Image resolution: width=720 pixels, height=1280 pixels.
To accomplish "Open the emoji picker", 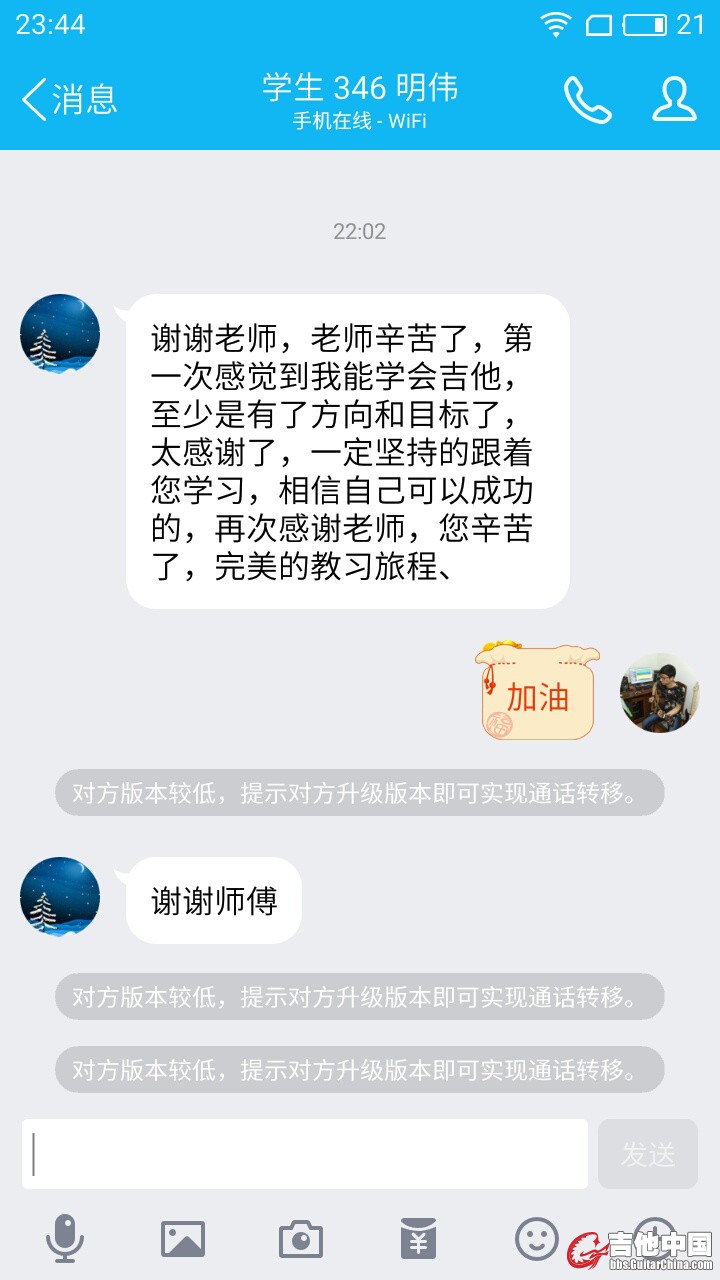I will [536, 1238].
